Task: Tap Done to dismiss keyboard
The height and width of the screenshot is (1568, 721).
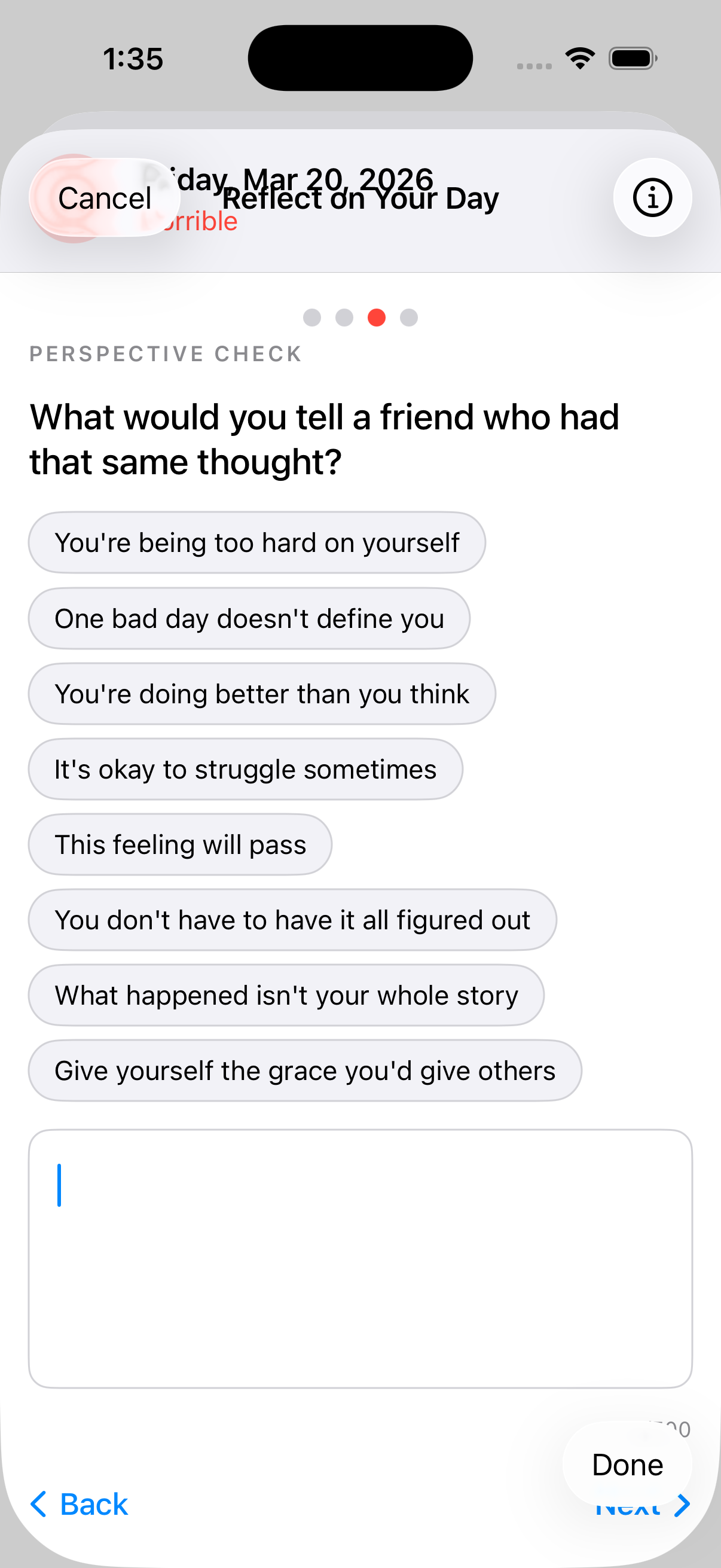Action: 627,1464
